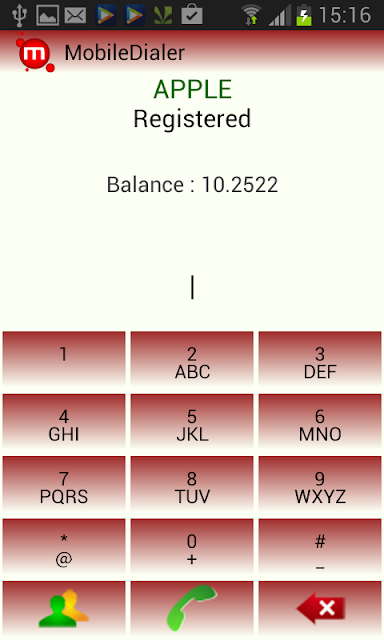Dial the 4 GHI key
Image resolution: width=384 pixels, height=640 pixels.
coord(64,420)
